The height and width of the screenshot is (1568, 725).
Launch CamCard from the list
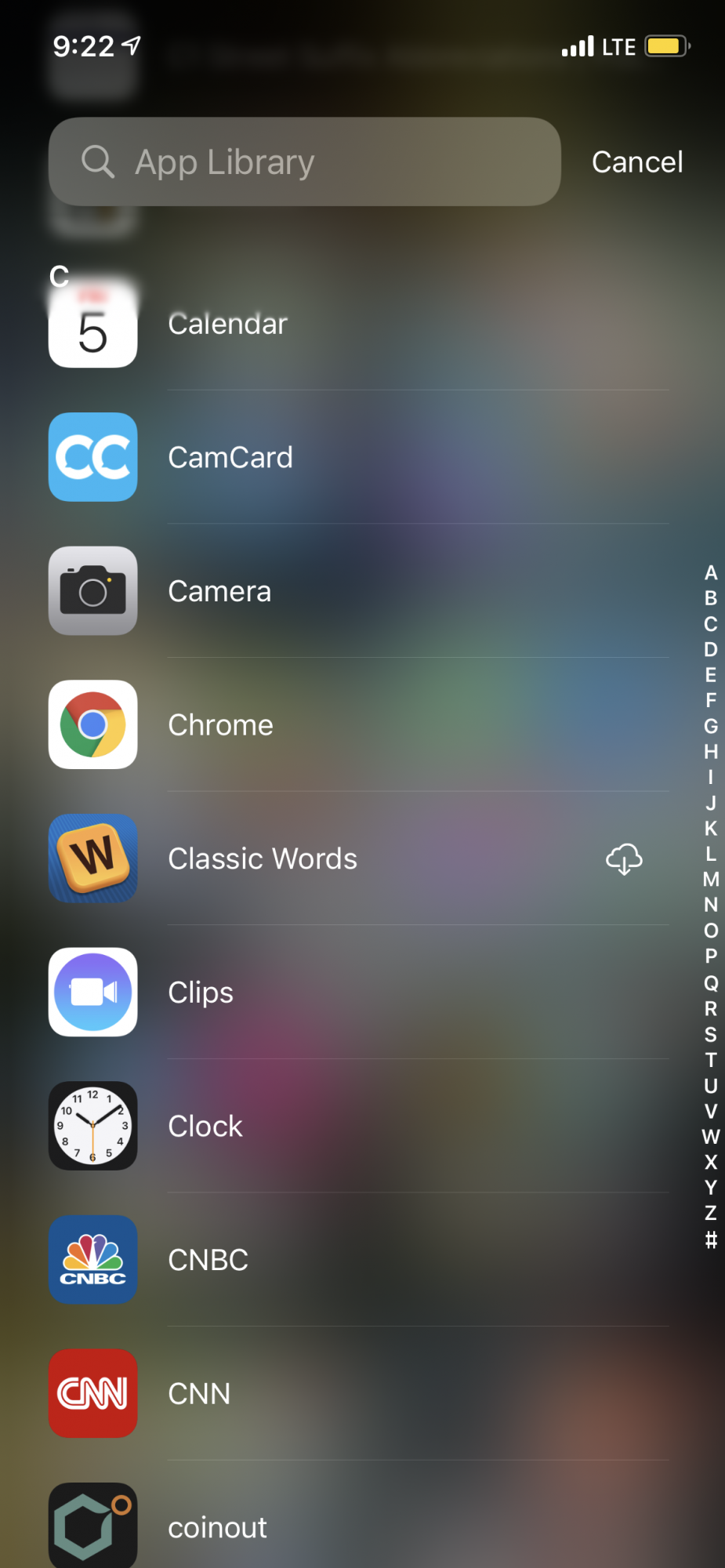coord(359,457)
